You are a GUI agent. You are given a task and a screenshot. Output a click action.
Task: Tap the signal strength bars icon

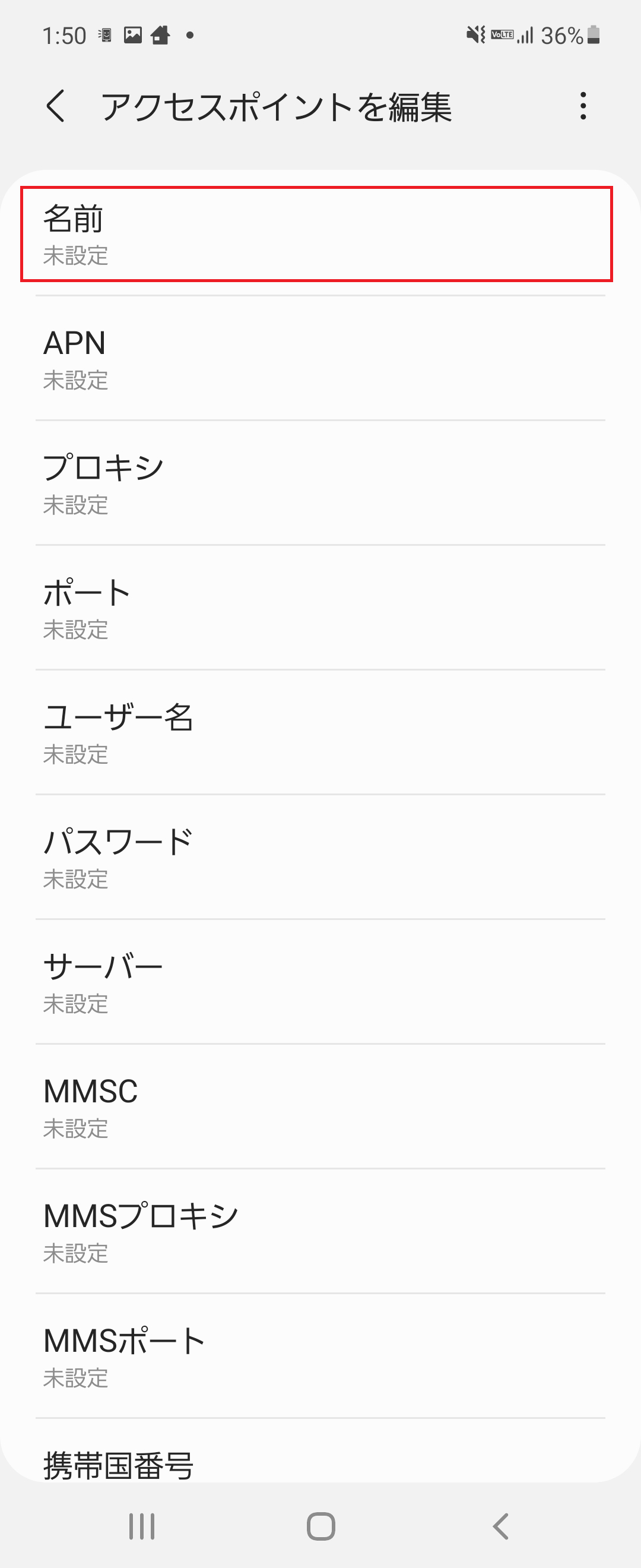pos(524,36)
